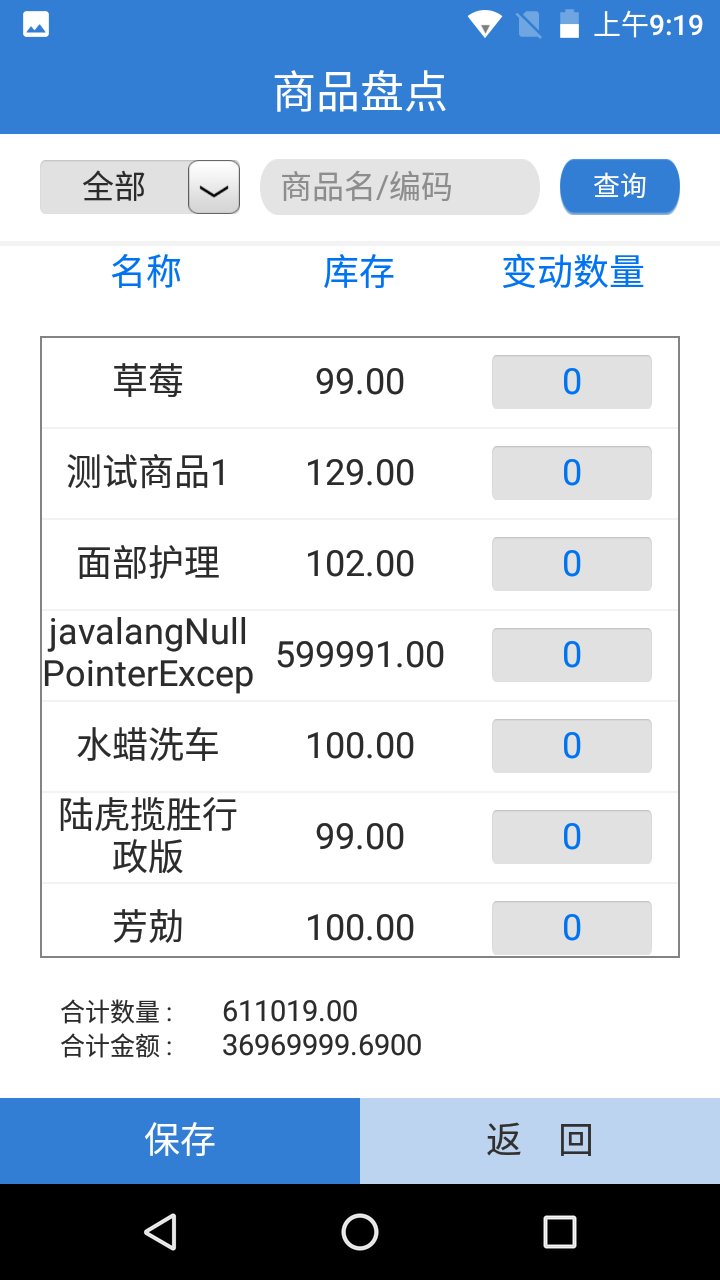
Task: Edit change quantity for javalangNullPointerExcep
Action: coord(572,655)
